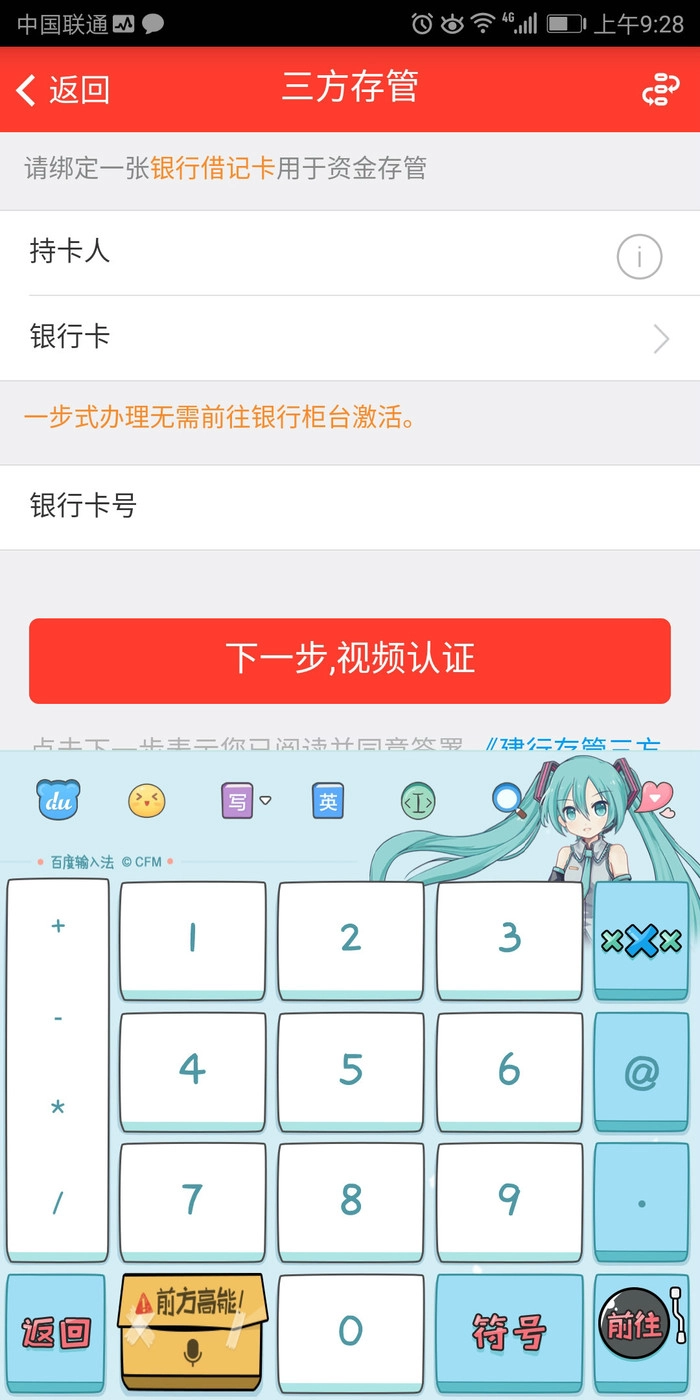Tap the 前往 go key

[634, 1327]
